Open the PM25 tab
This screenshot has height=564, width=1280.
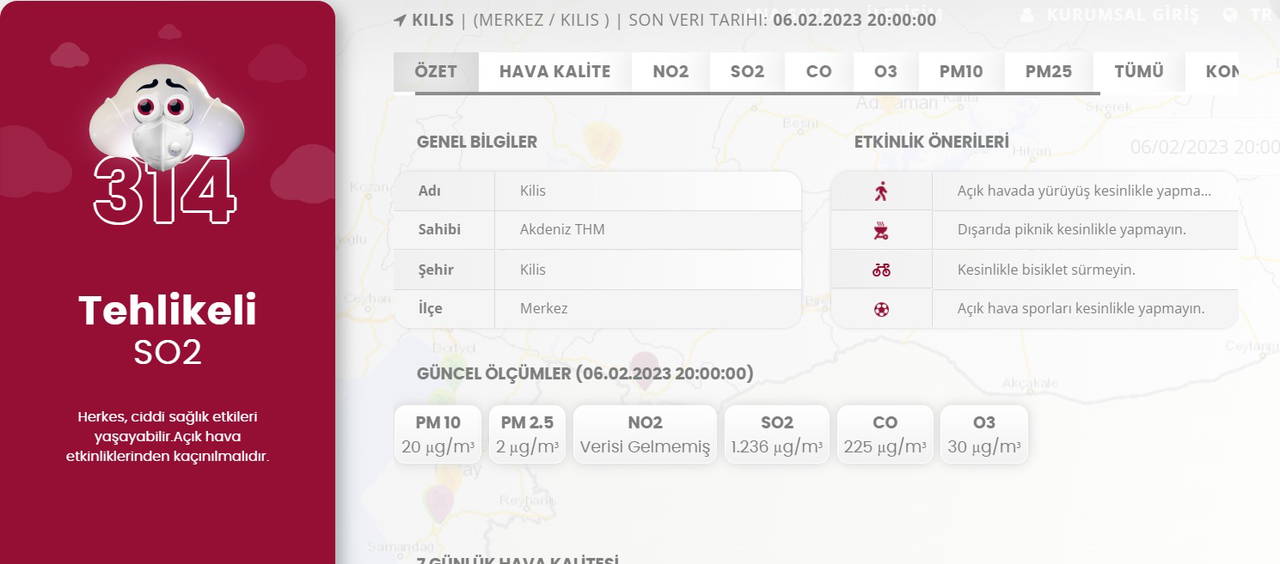click(x=1048, y=72)
